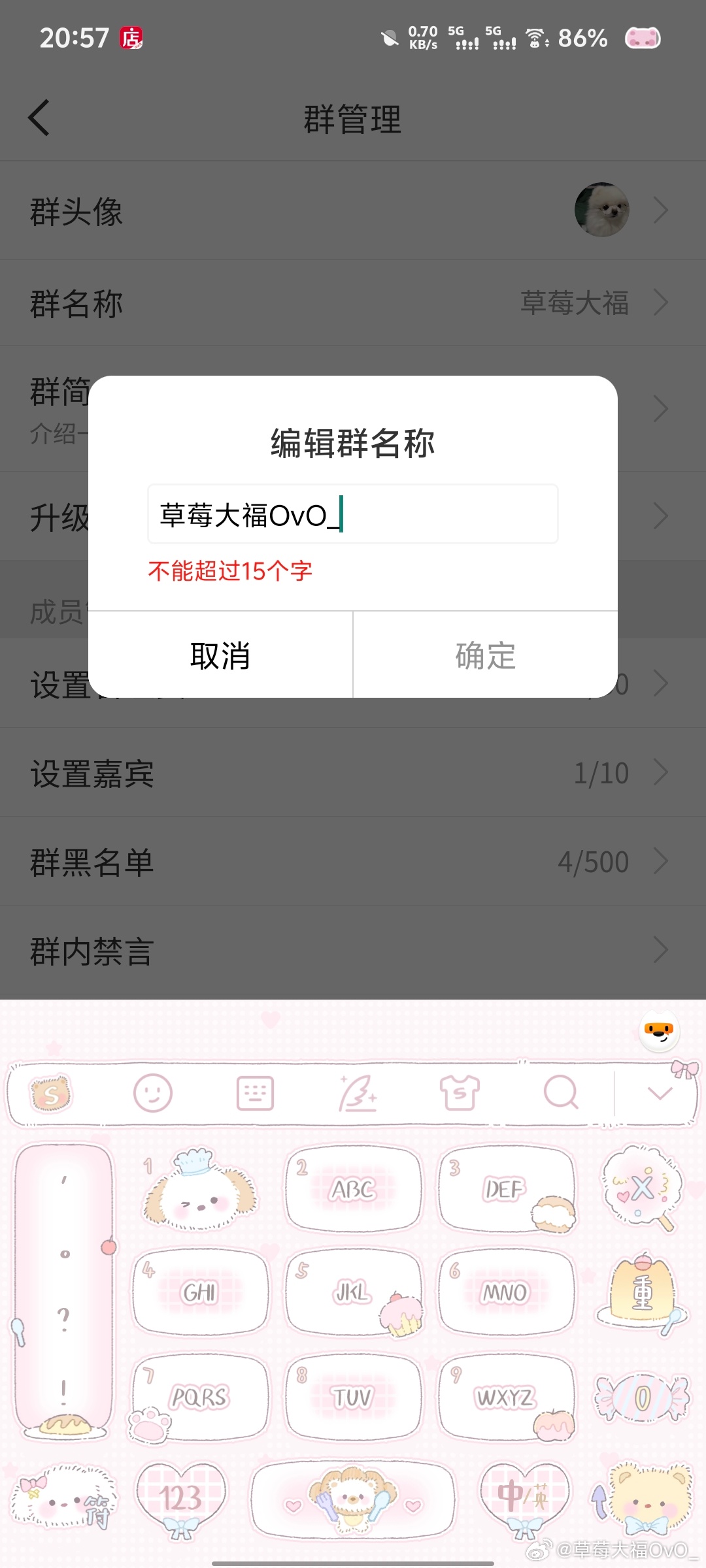706x1568 pixels.
Task: Open the keyboard toolbar search icon
Action: coord(561,1093)
